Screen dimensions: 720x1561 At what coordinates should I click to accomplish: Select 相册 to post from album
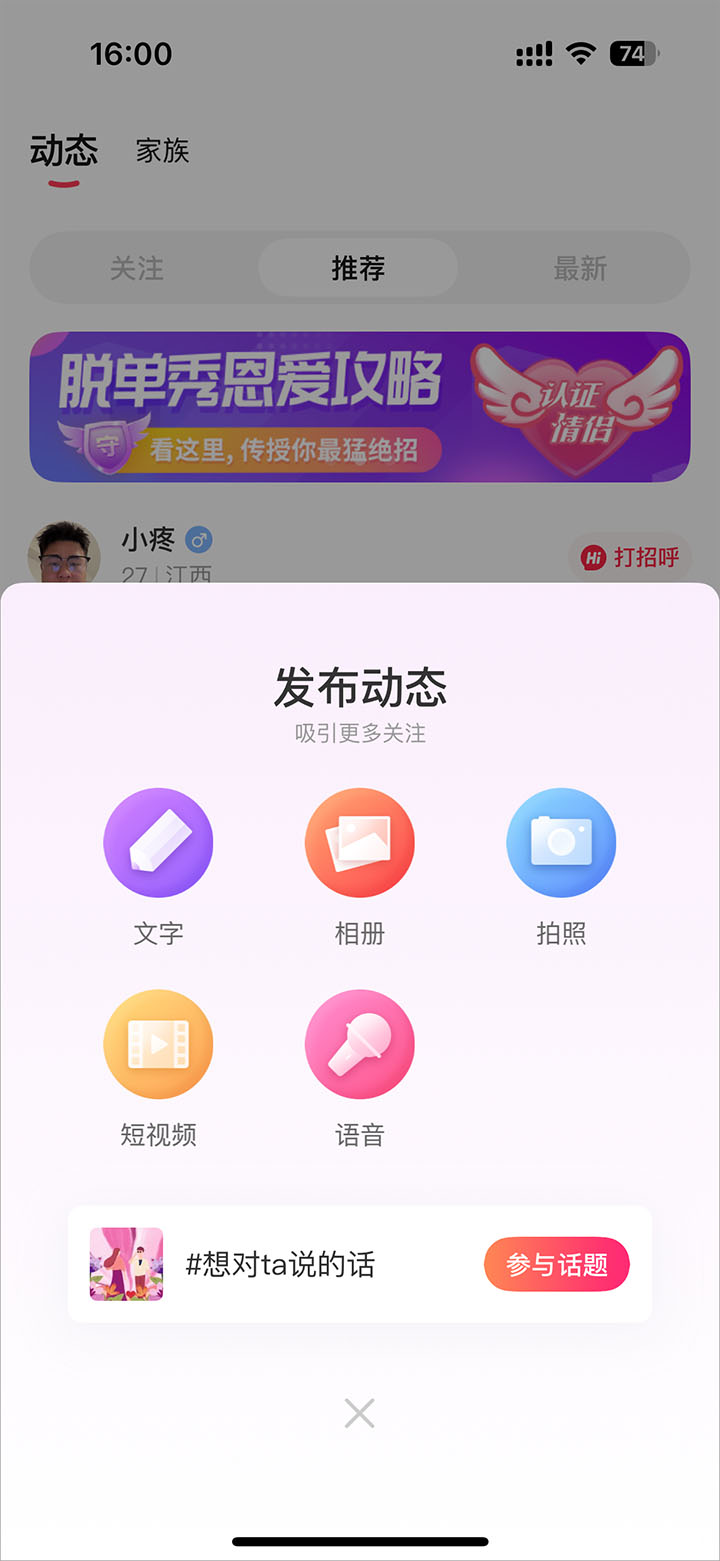[x=359, y=843]
